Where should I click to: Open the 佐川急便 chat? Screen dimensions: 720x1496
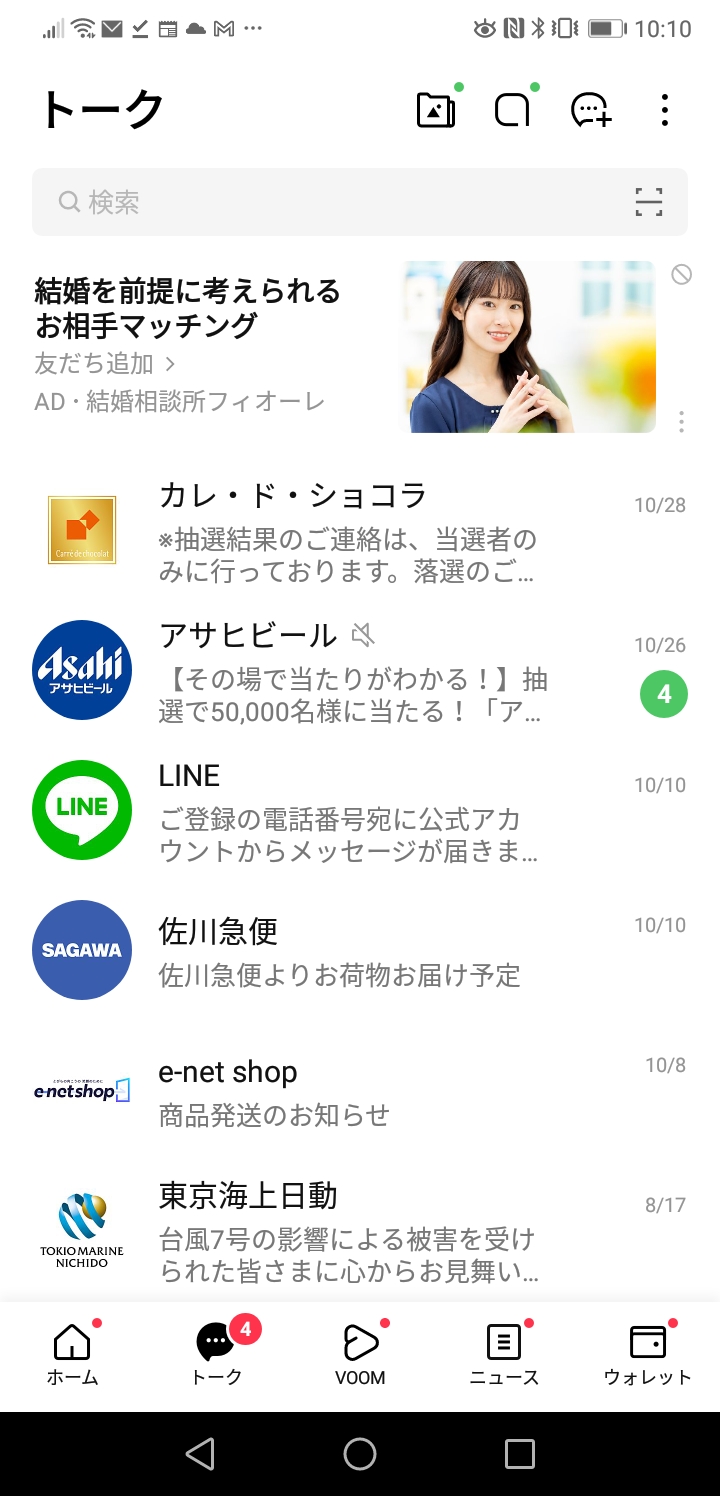point(360,952)
